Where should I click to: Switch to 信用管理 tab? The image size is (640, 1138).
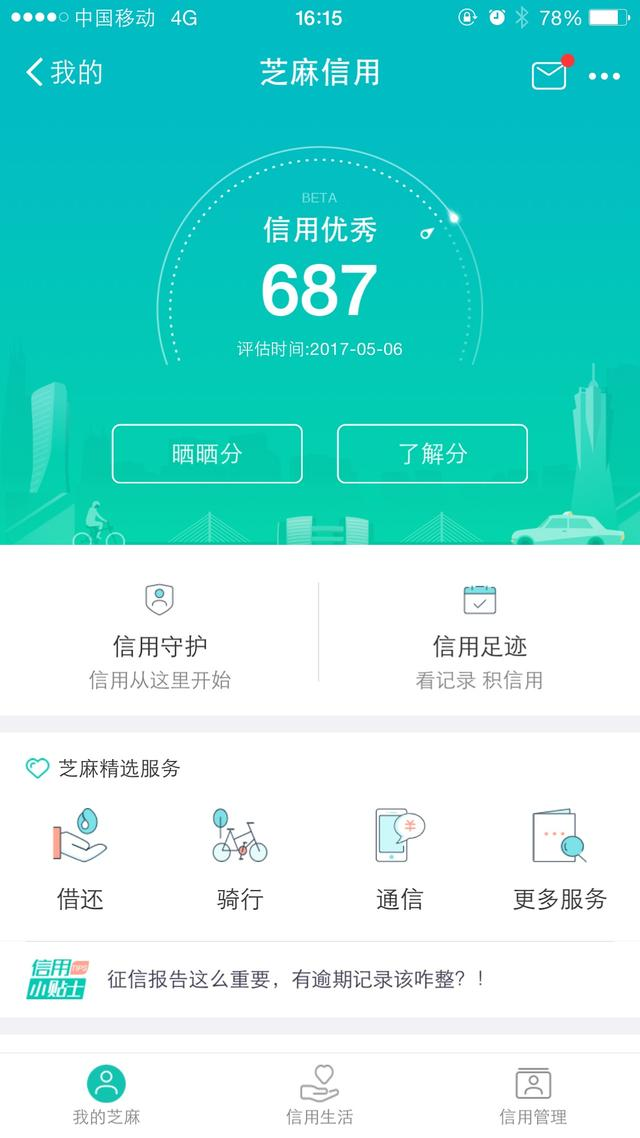tap(533, 1095)
